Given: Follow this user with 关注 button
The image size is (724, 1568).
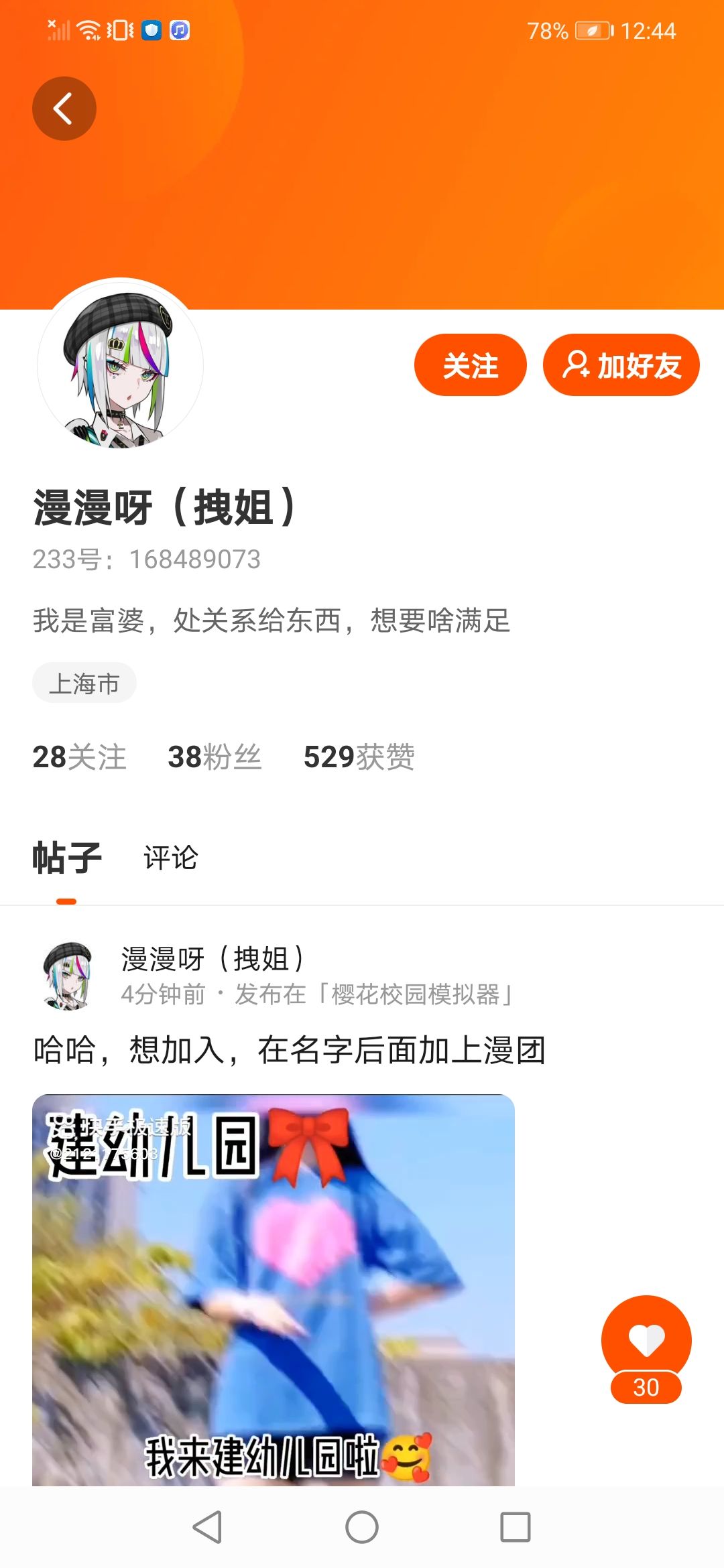Looking at the screenshot, I should tap(471, 365).
